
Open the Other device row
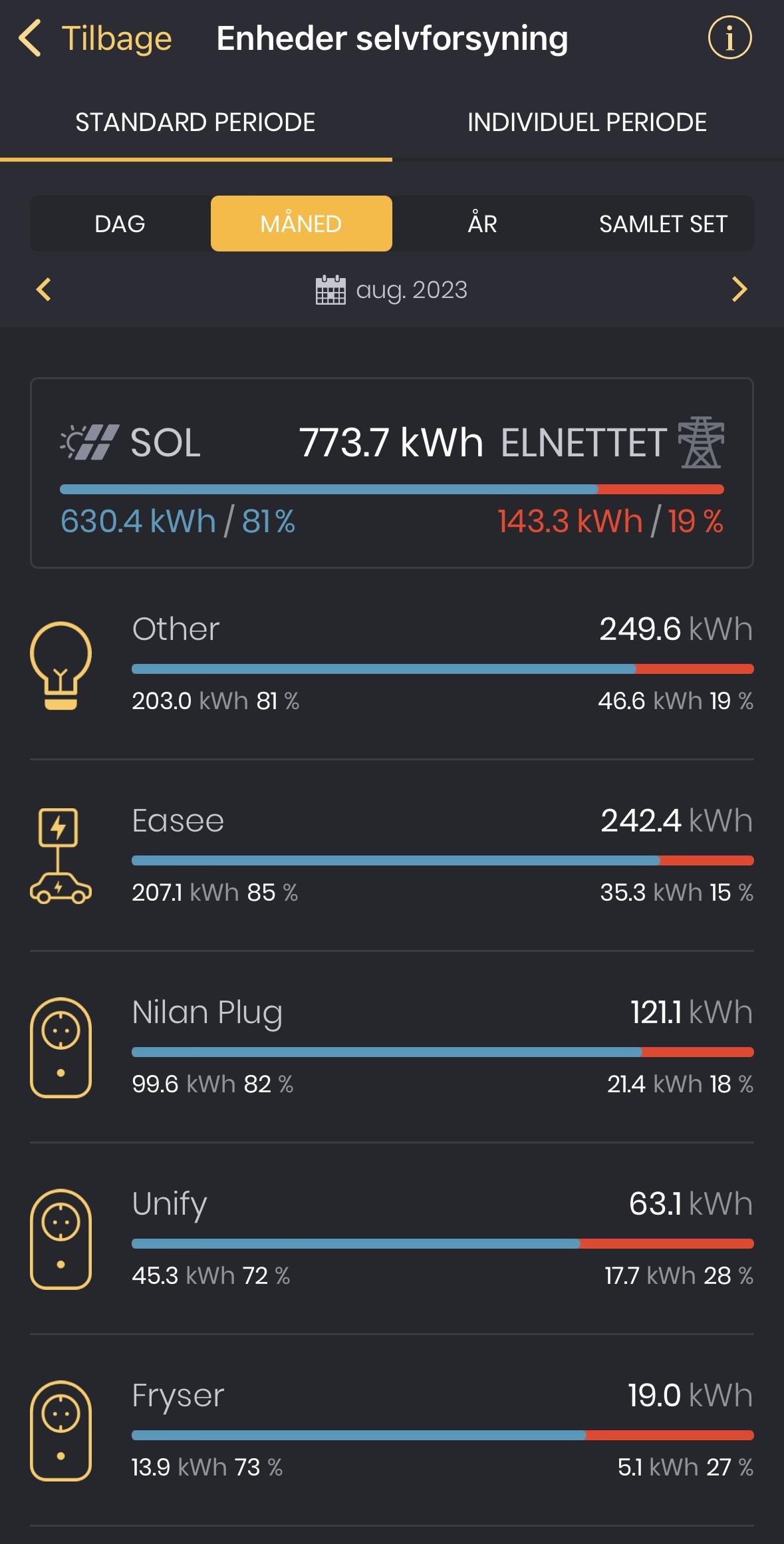click(392, 664)
